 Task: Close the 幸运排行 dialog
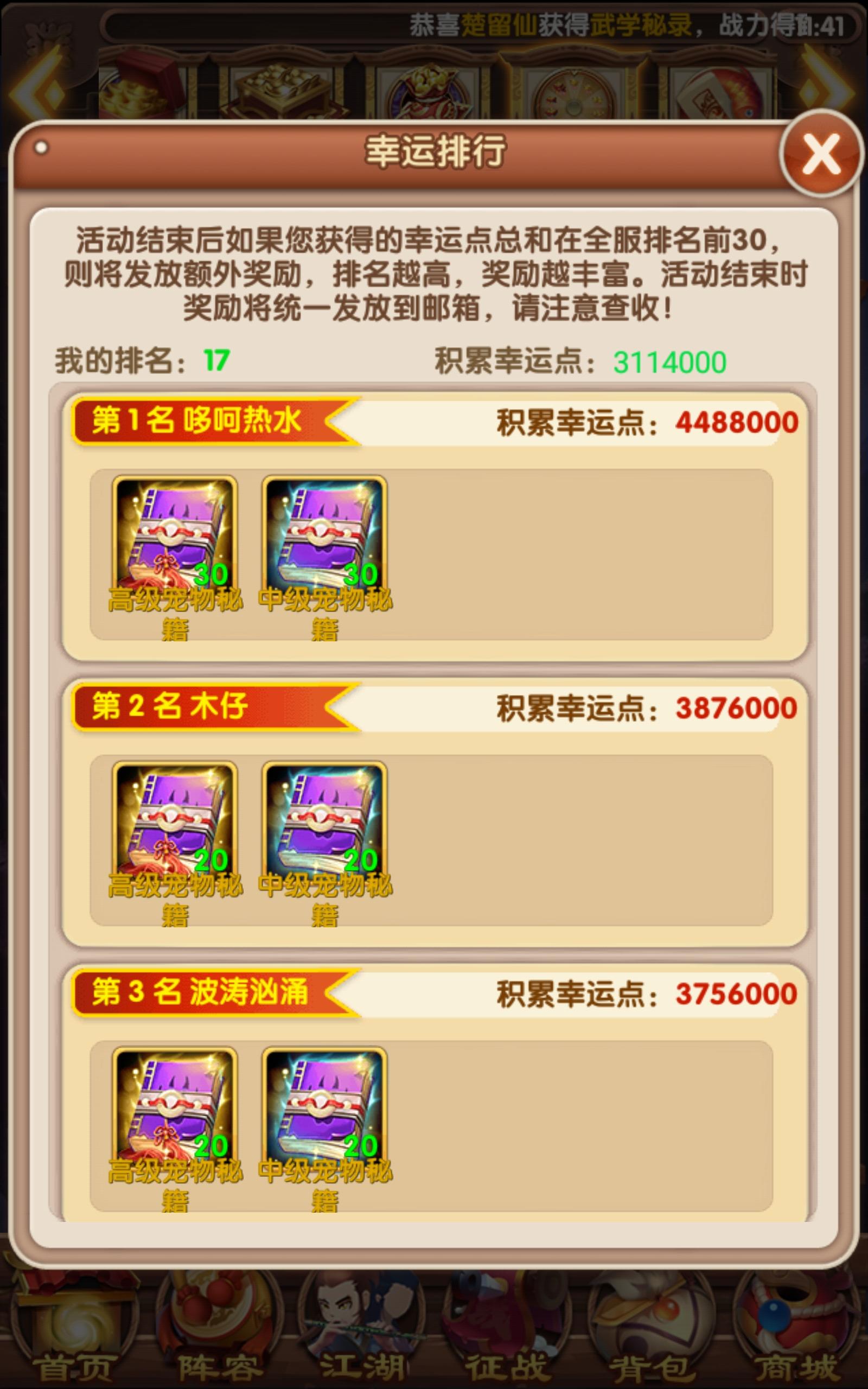[x=821, y=154]
